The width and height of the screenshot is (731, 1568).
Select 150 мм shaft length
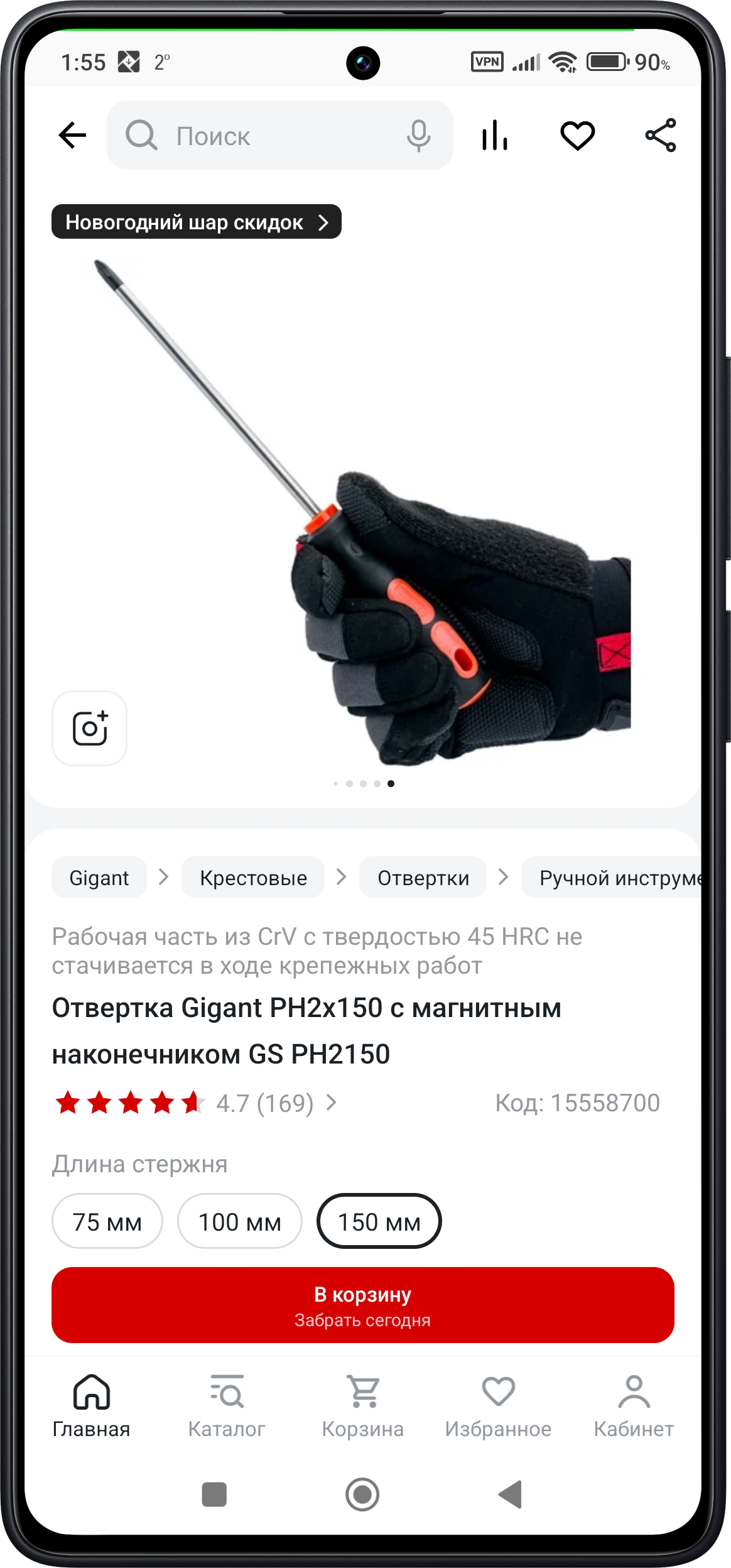tap(379, 1222)
